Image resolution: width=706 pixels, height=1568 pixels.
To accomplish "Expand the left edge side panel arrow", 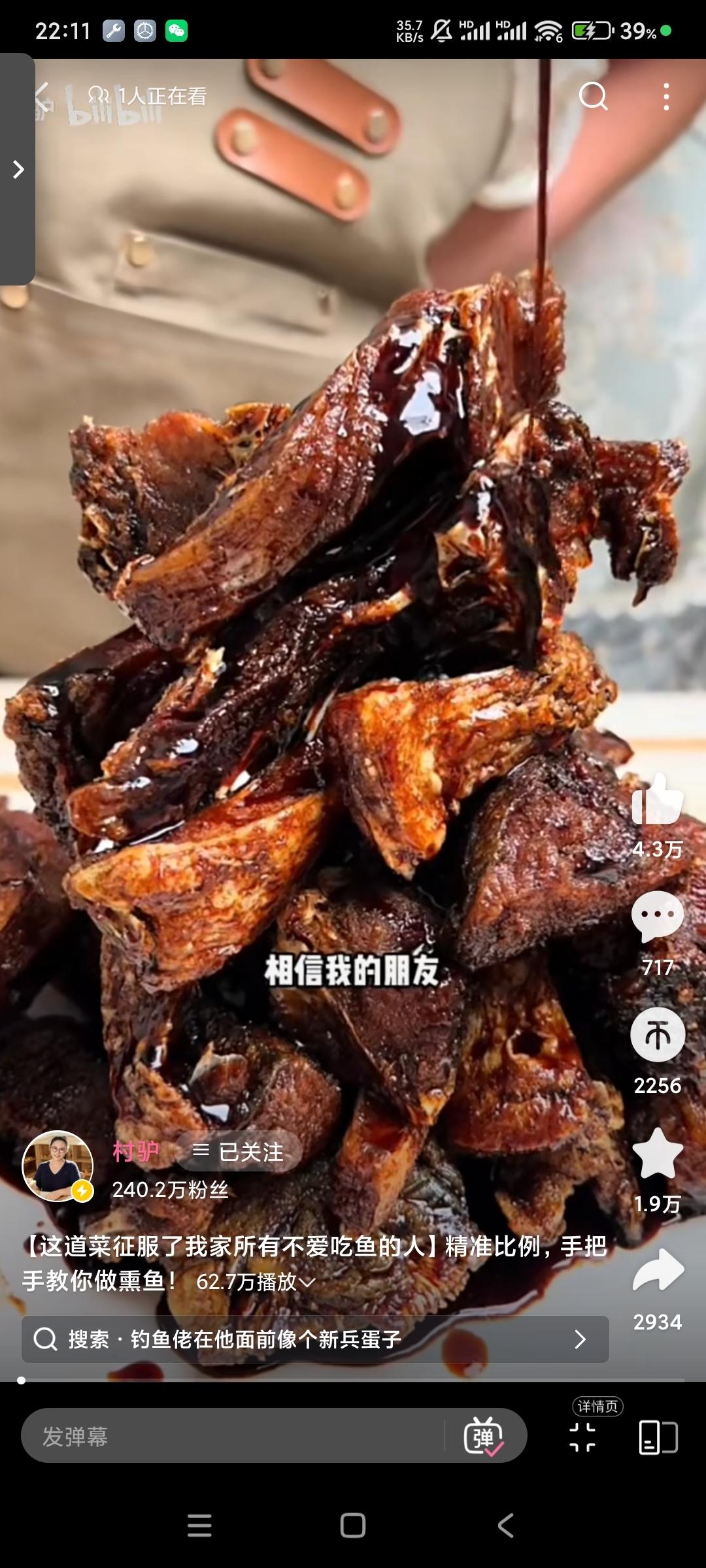I will (16, 169).
